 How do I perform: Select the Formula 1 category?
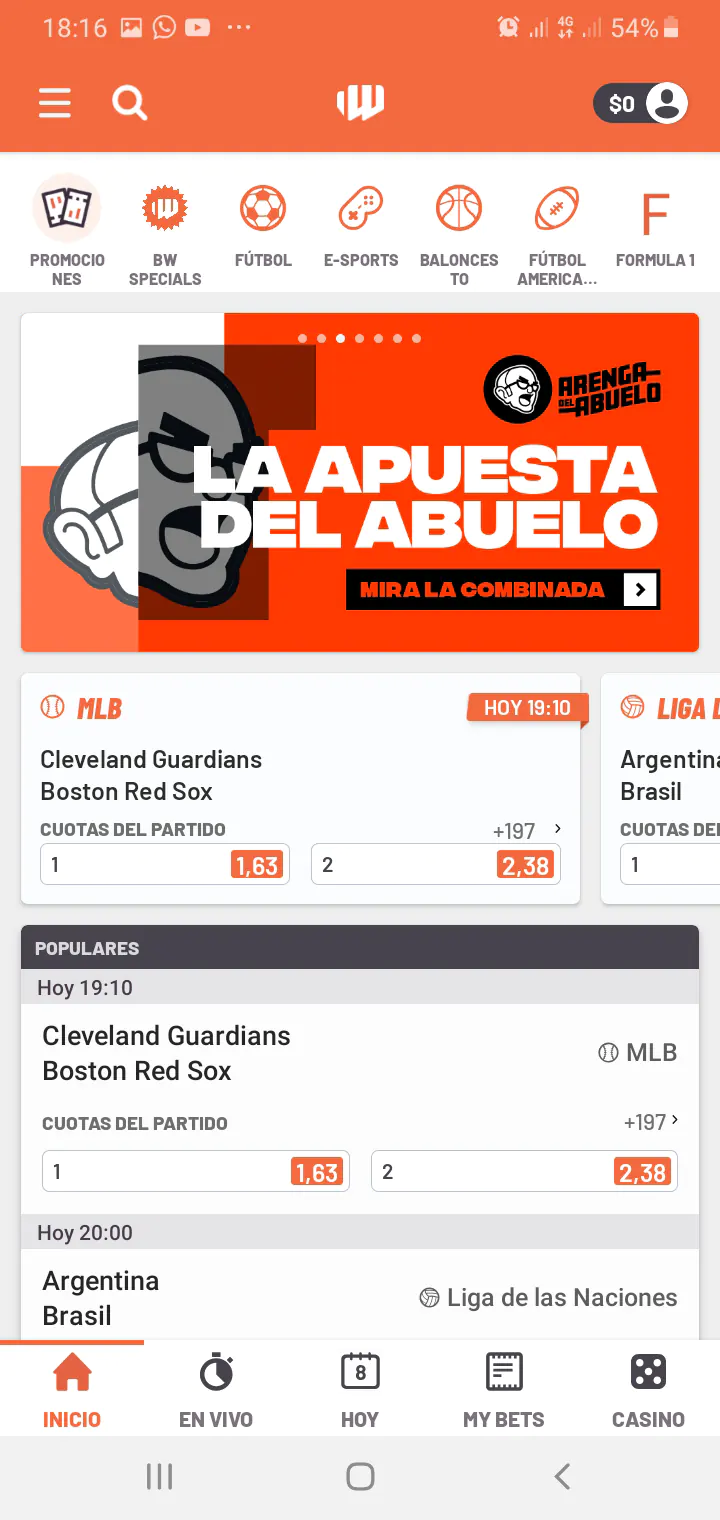pos(655,228)
